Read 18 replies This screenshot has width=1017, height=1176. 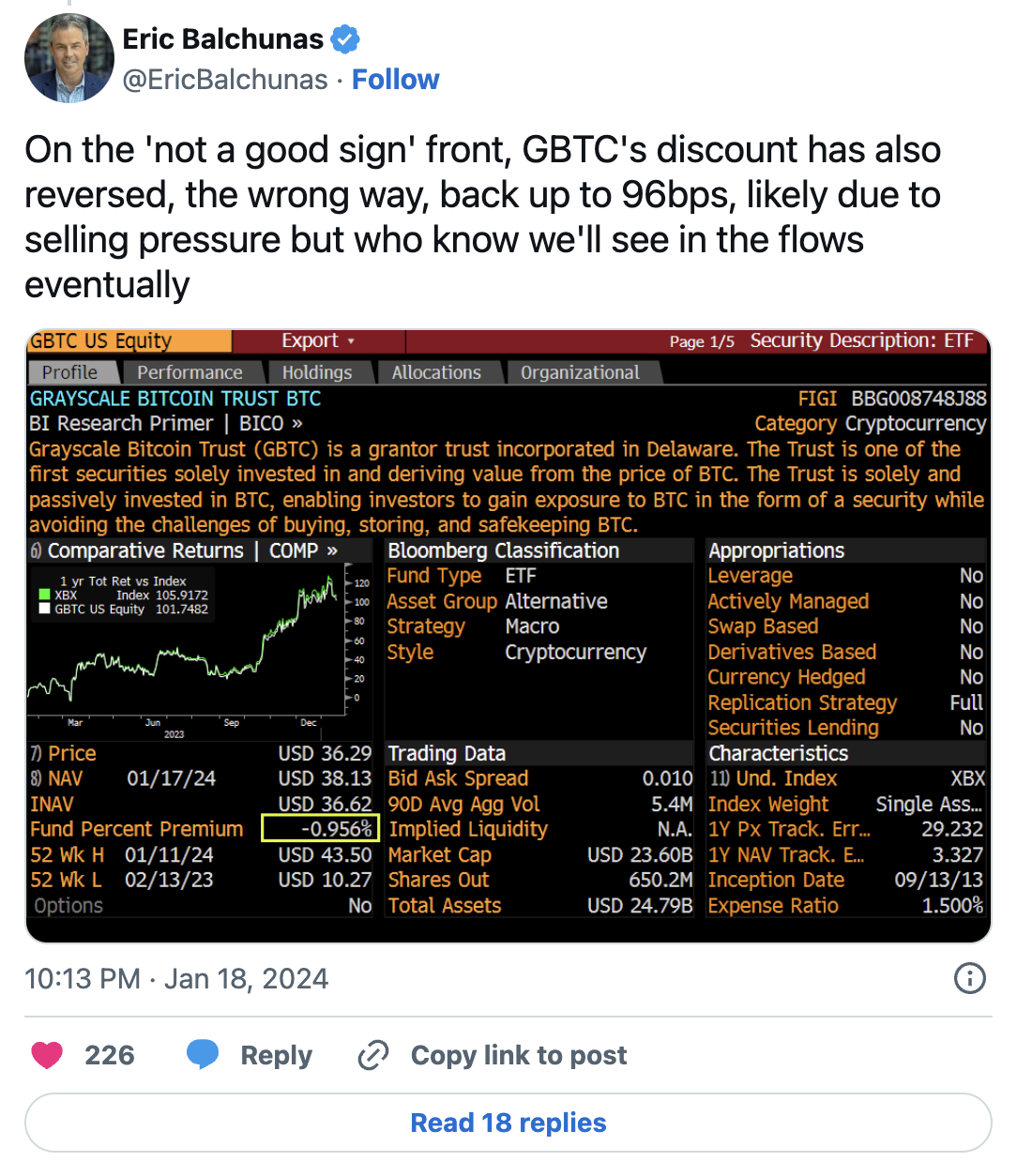click(508, 1123)
